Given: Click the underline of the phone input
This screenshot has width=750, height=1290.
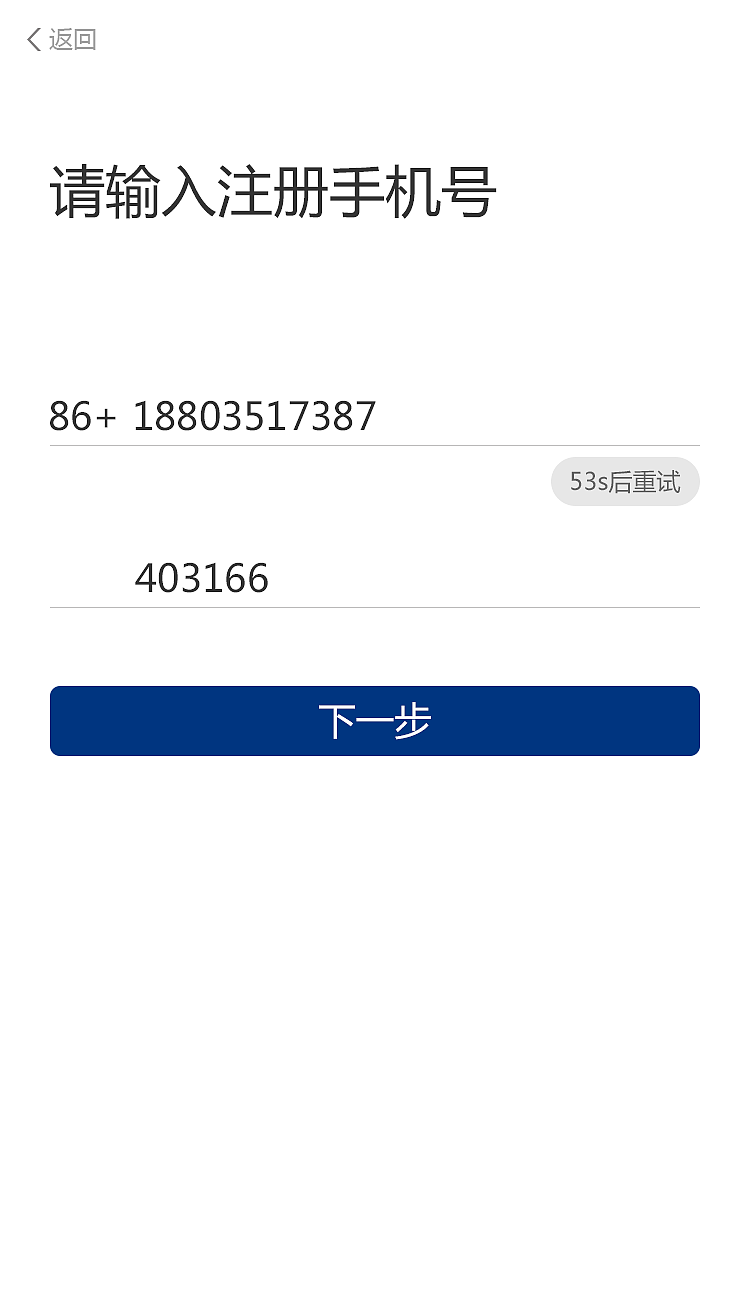Looking at the screenshot, I should click(x=375, y=444).
